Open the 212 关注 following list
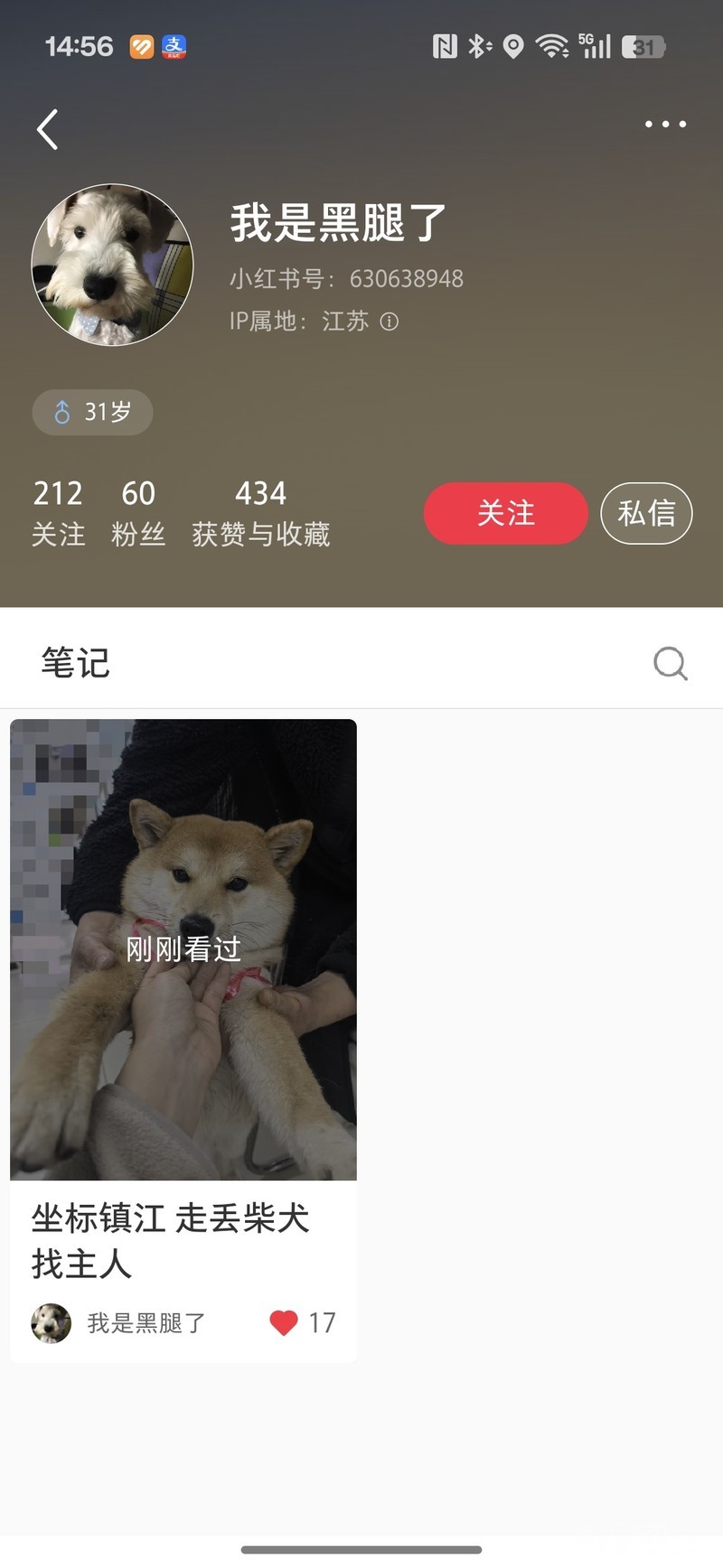 coord(58,512)
